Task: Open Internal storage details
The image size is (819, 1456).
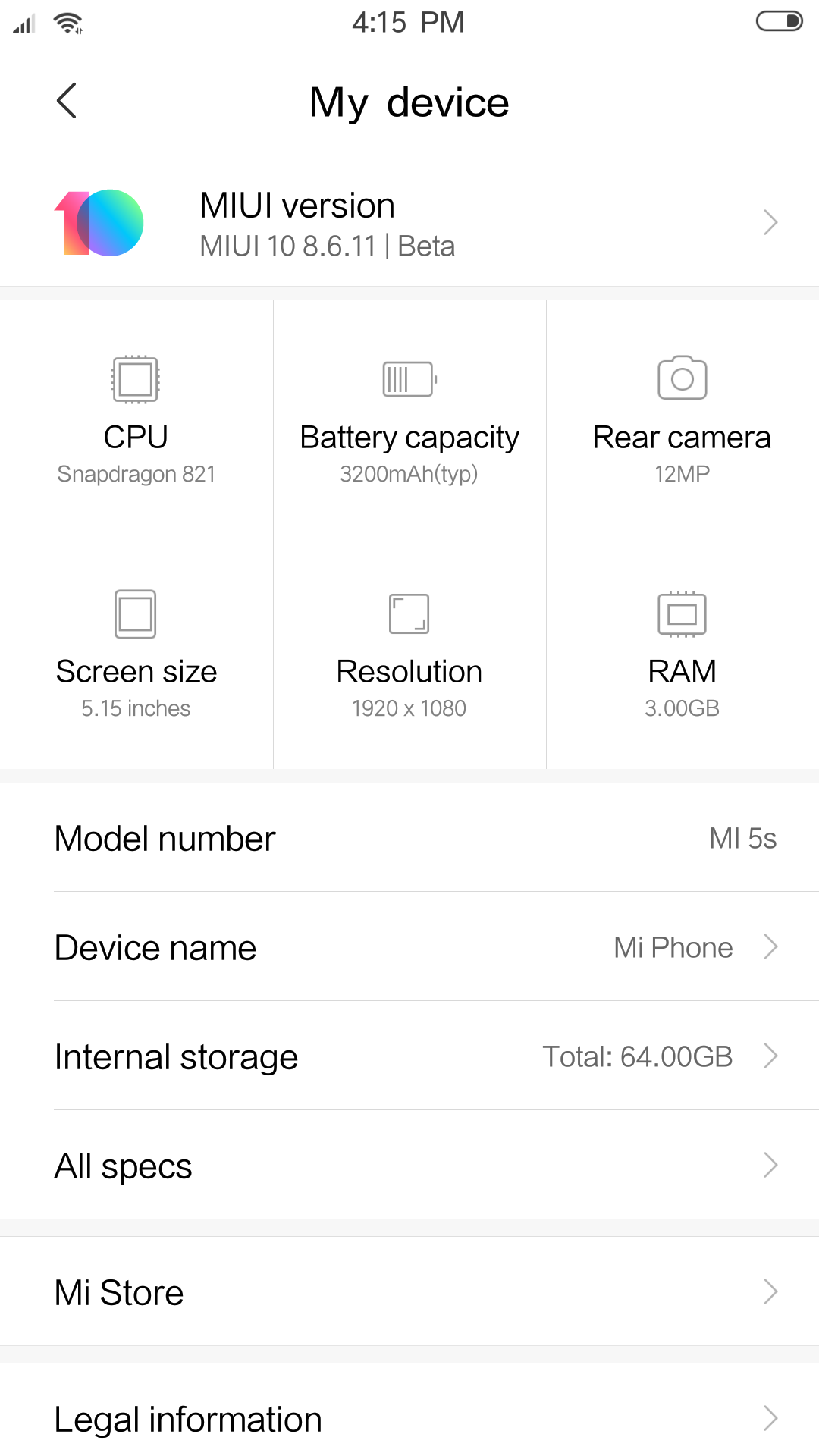Action: [409, 1056]
